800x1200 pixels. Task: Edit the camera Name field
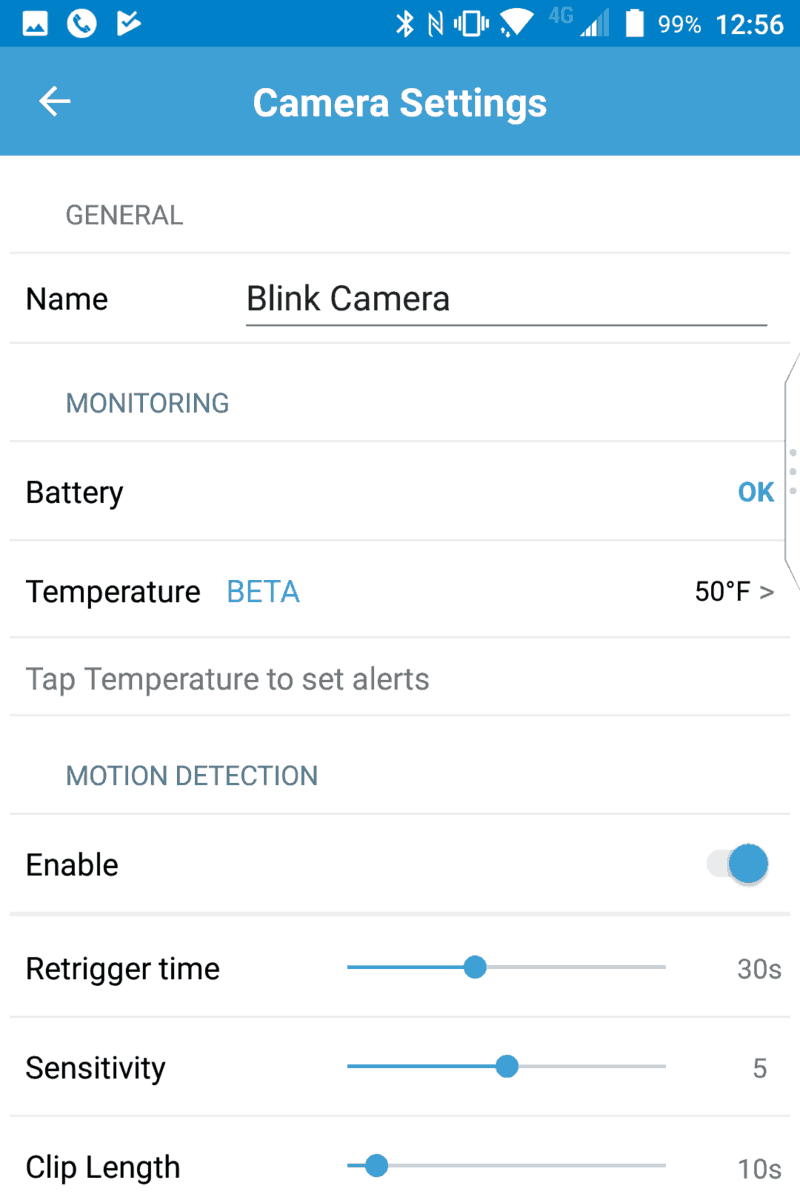pos(505,299)
